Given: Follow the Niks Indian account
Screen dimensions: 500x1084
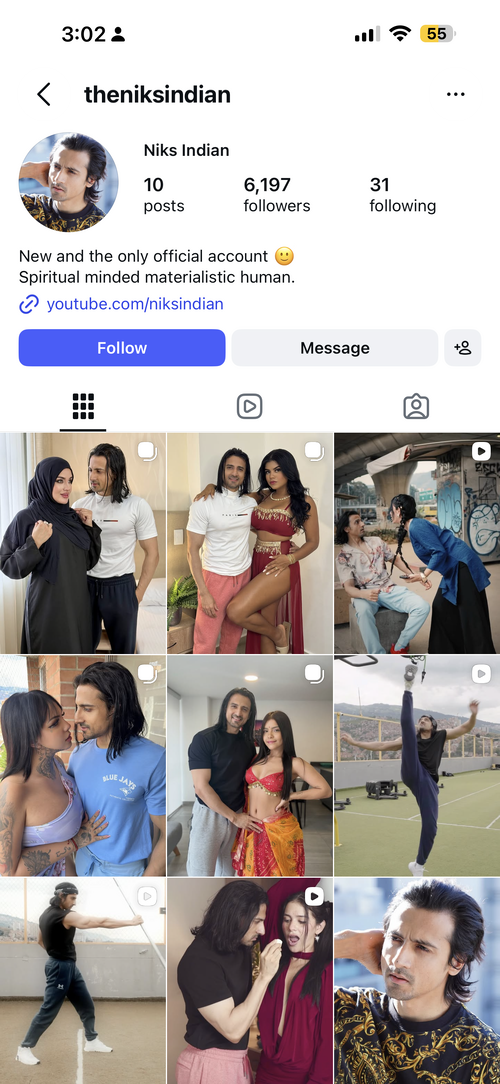Looking at the screenshot, I should [x=122, y=348].
